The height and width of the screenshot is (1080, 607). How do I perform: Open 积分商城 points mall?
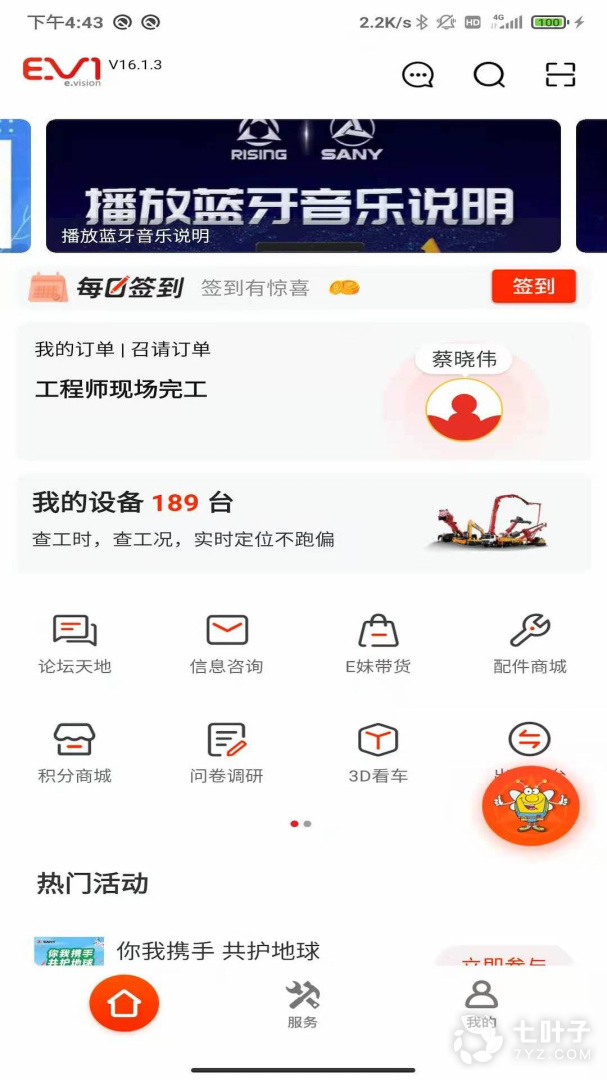(75, 753)
